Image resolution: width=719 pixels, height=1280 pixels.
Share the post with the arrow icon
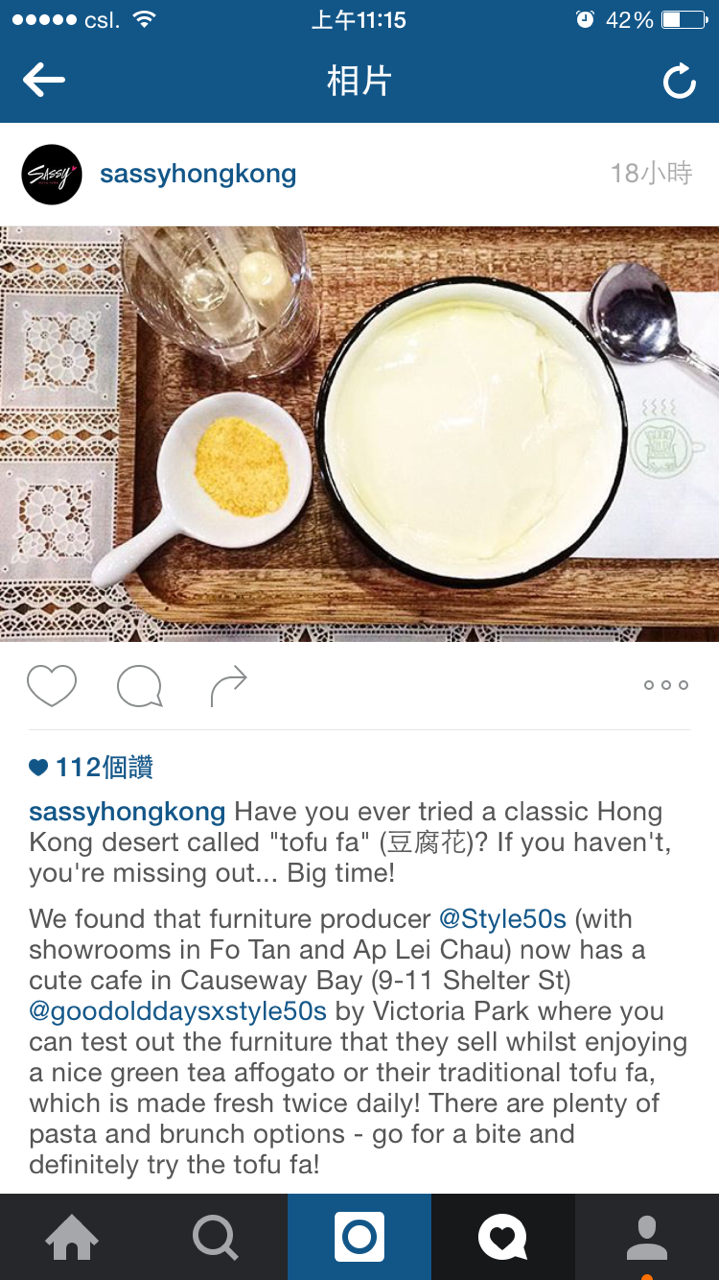[x=229, y=686]
